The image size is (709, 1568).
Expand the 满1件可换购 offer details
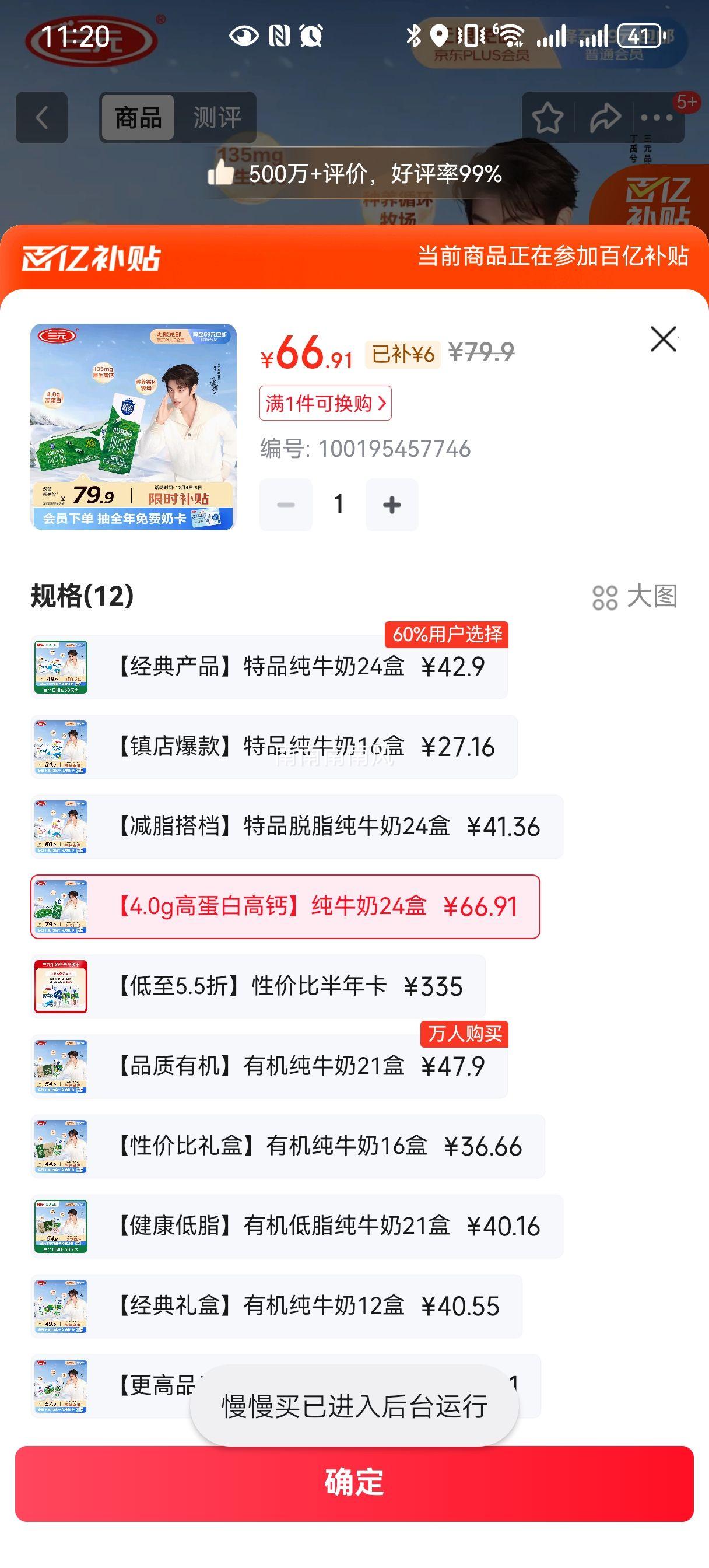pos(325,404)
